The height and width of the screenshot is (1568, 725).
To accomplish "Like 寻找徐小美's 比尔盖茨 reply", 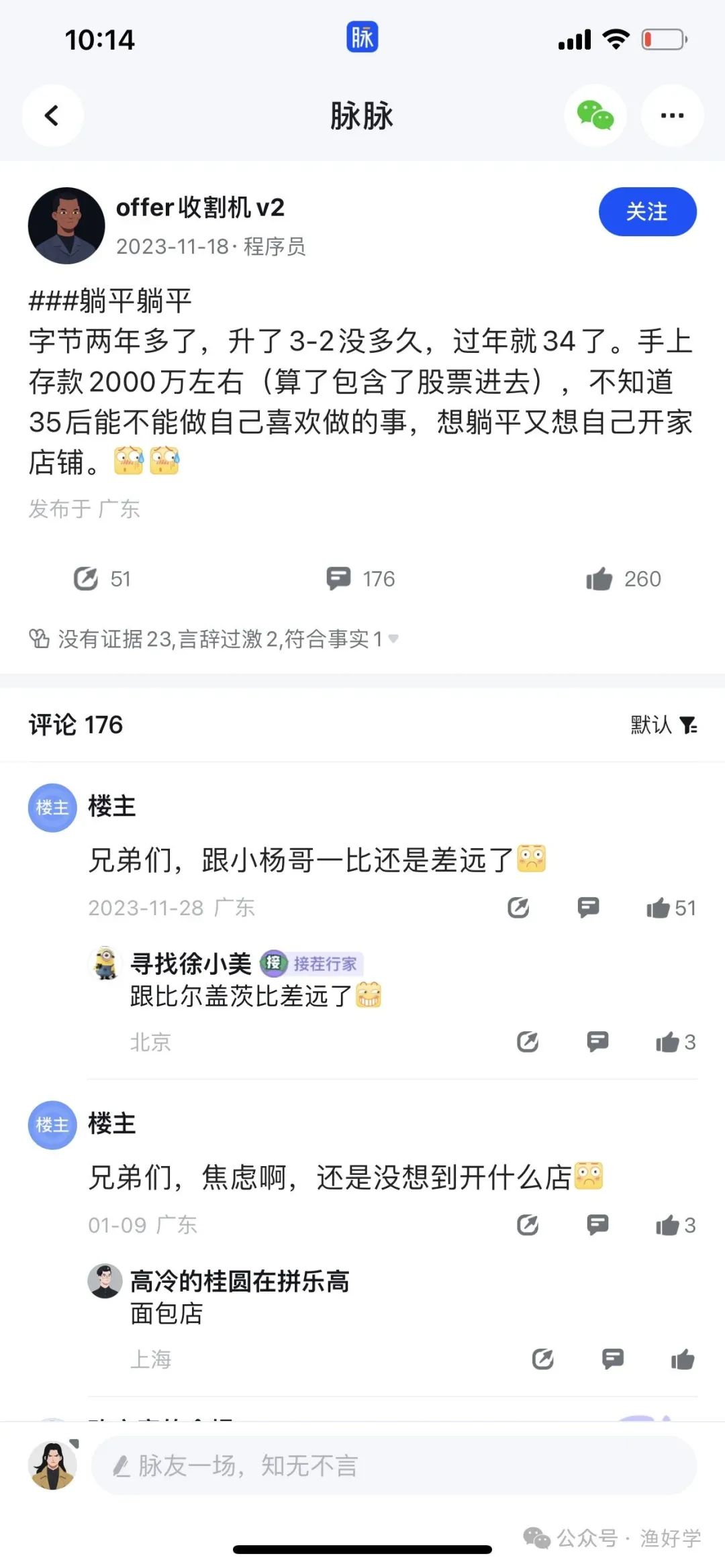I will (668, 1042).
